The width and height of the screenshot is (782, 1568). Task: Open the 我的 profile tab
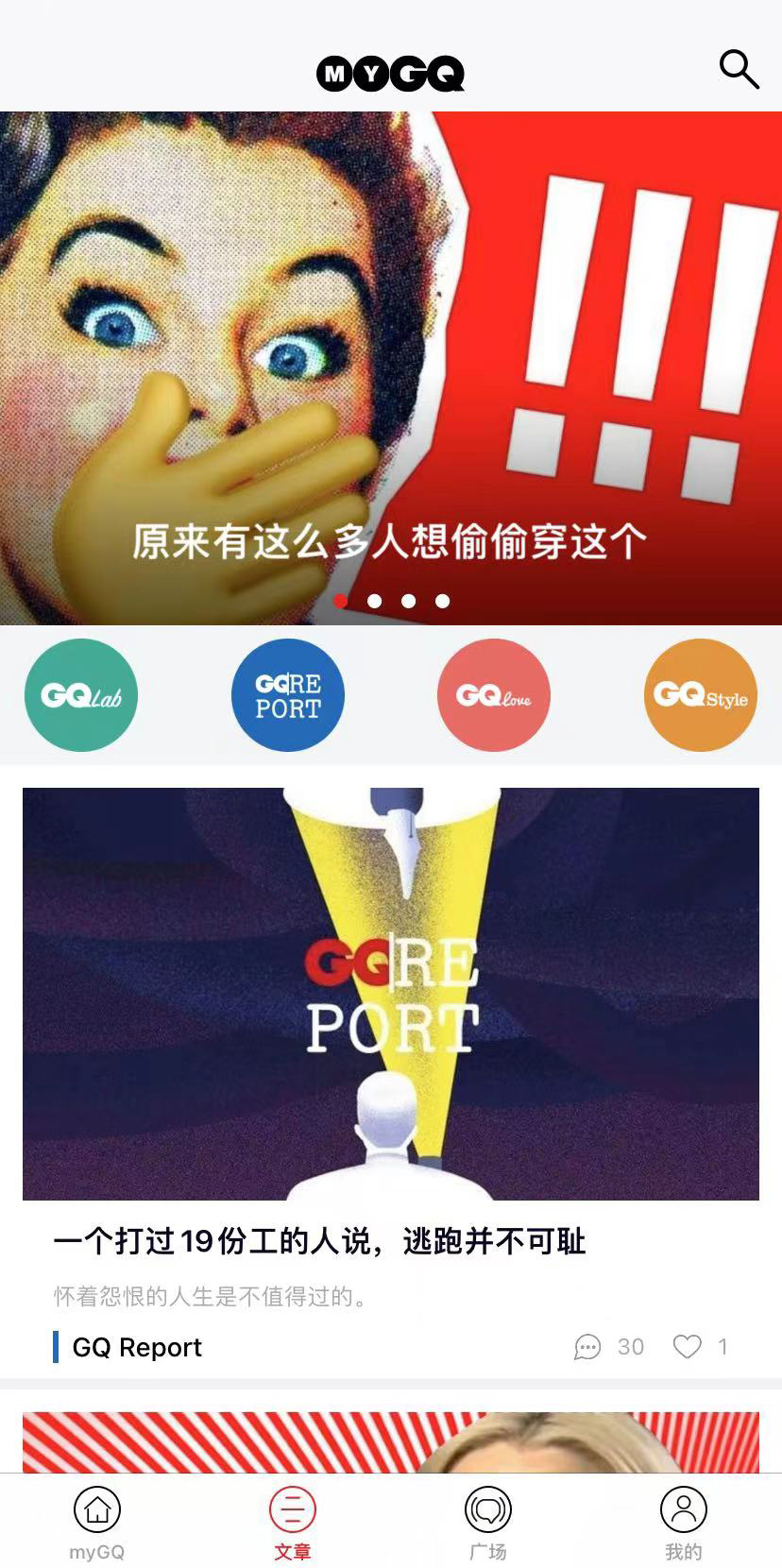pyautogui.click(x=684, y=1522)
